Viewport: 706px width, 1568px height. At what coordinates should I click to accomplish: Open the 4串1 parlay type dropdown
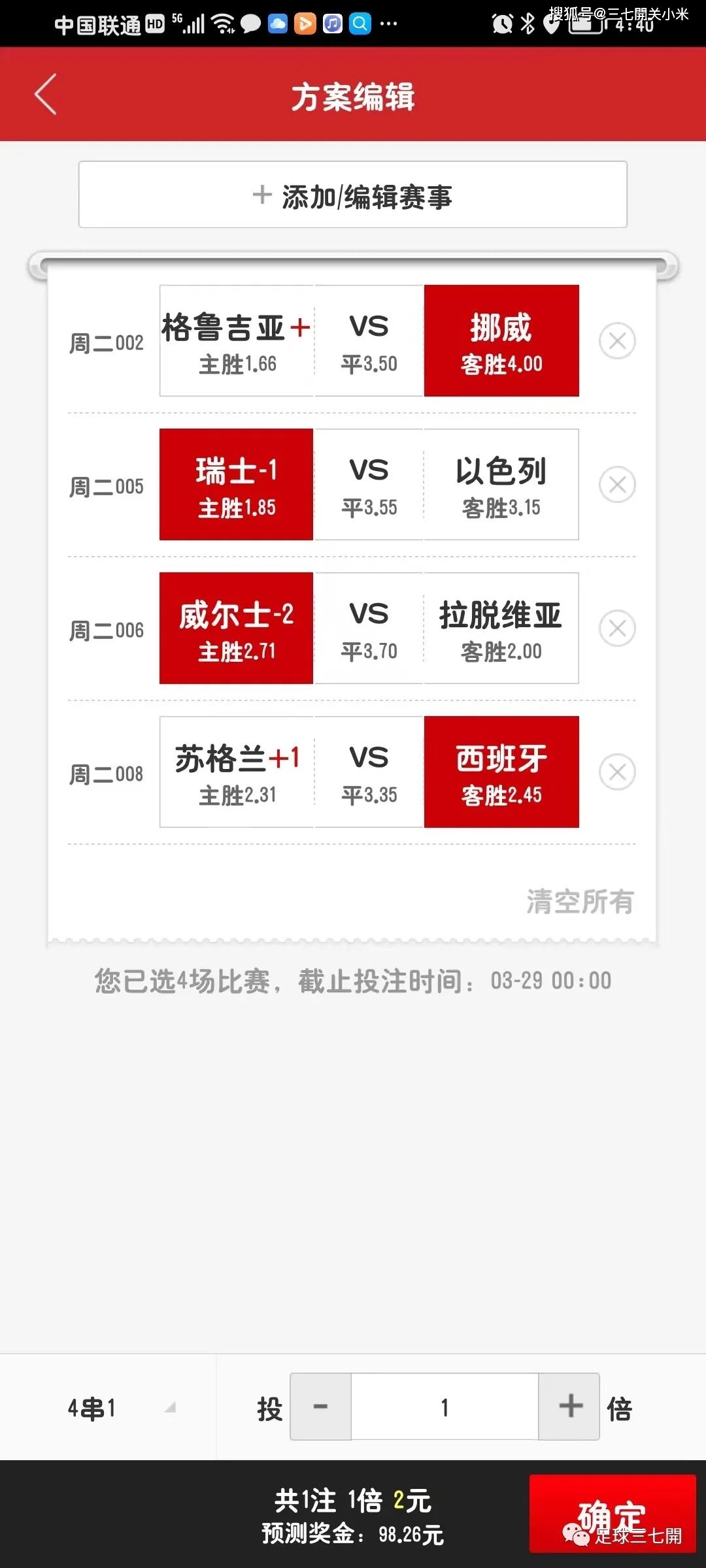click(x=122, y=1409)
